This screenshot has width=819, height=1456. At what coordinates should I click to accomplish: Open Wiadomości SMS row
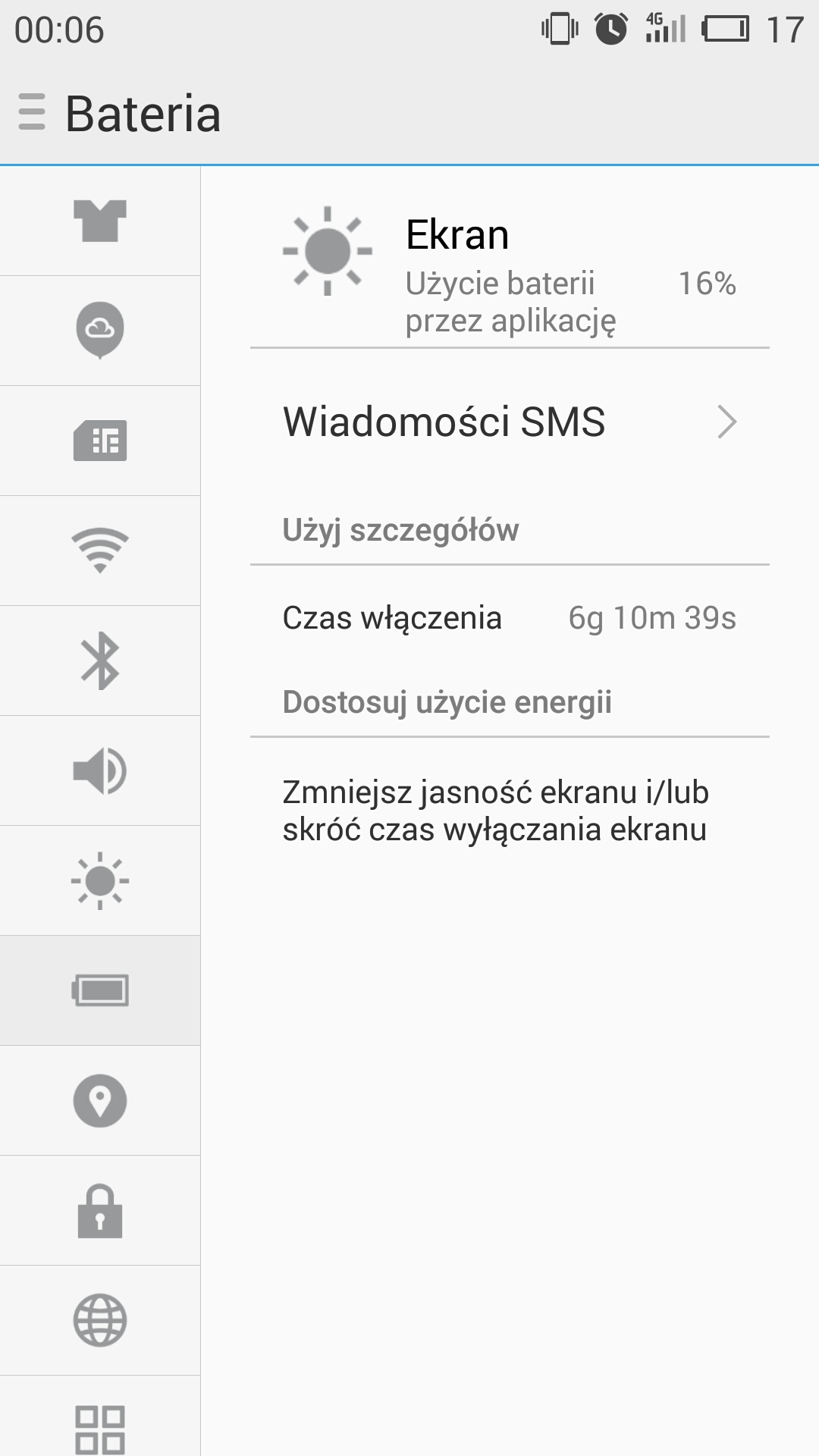(x=510, y=422)
